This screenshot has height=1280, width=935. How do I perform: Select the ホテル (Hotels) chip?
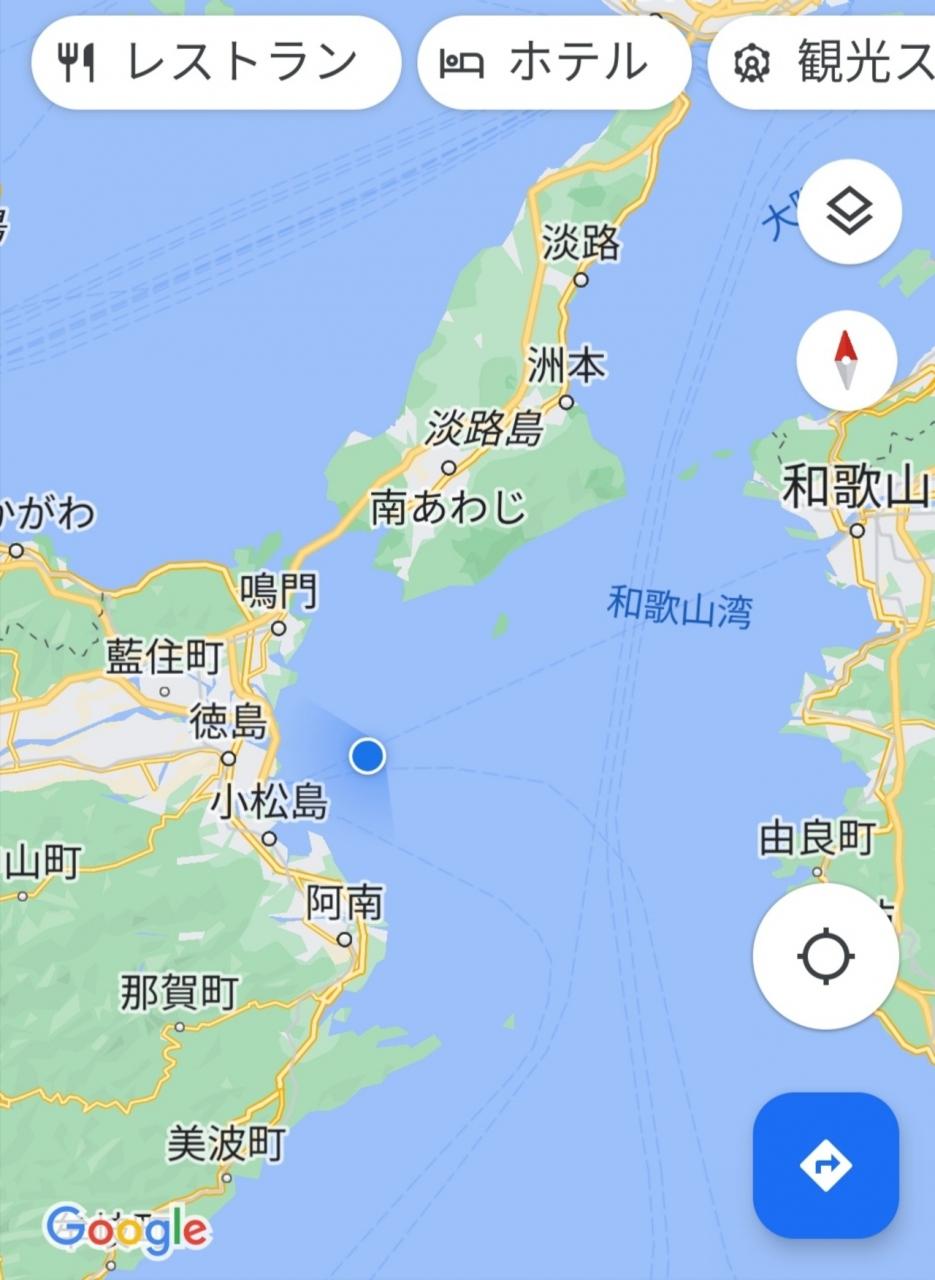click(x=553, y=62)
